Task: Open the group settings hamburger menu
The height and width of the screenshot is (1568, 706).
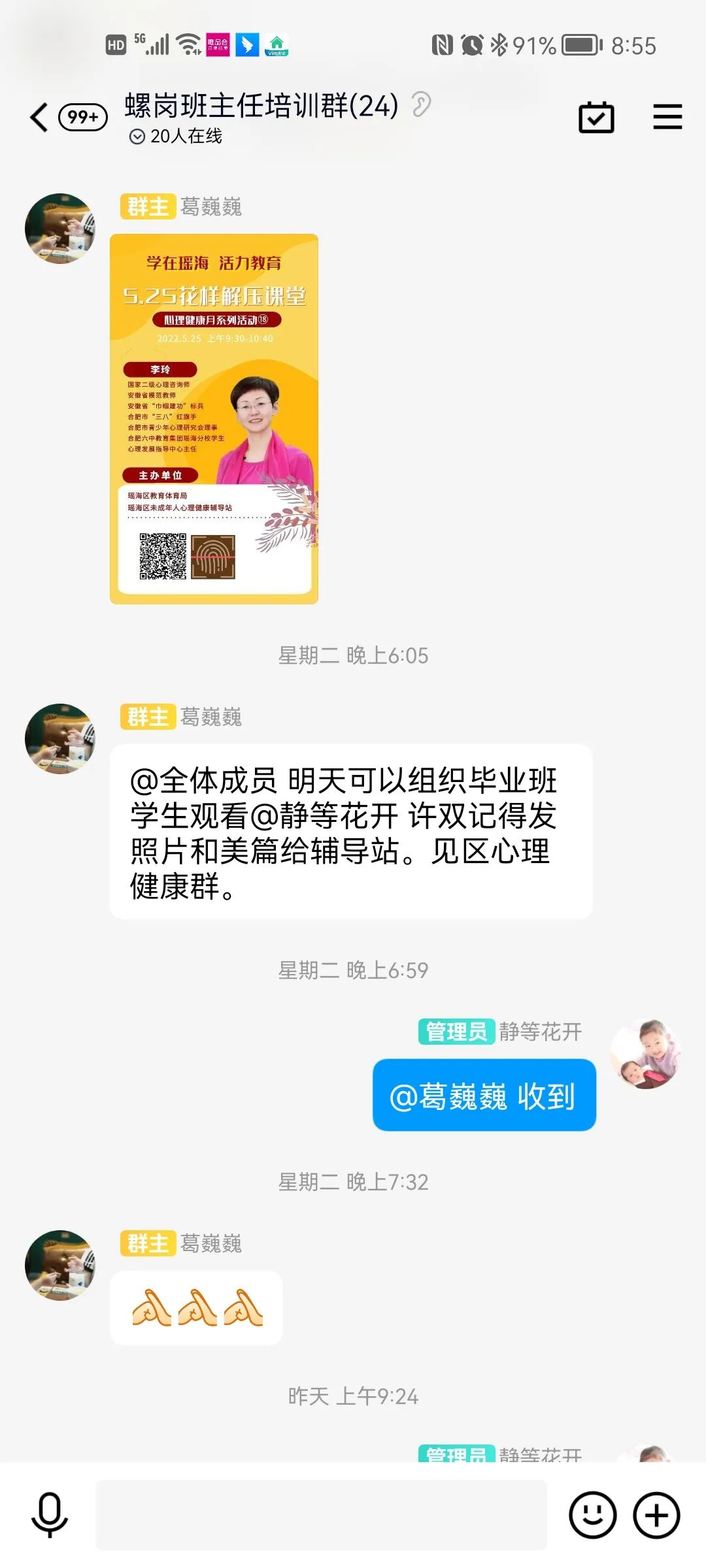Action: (x=667, y=117)
